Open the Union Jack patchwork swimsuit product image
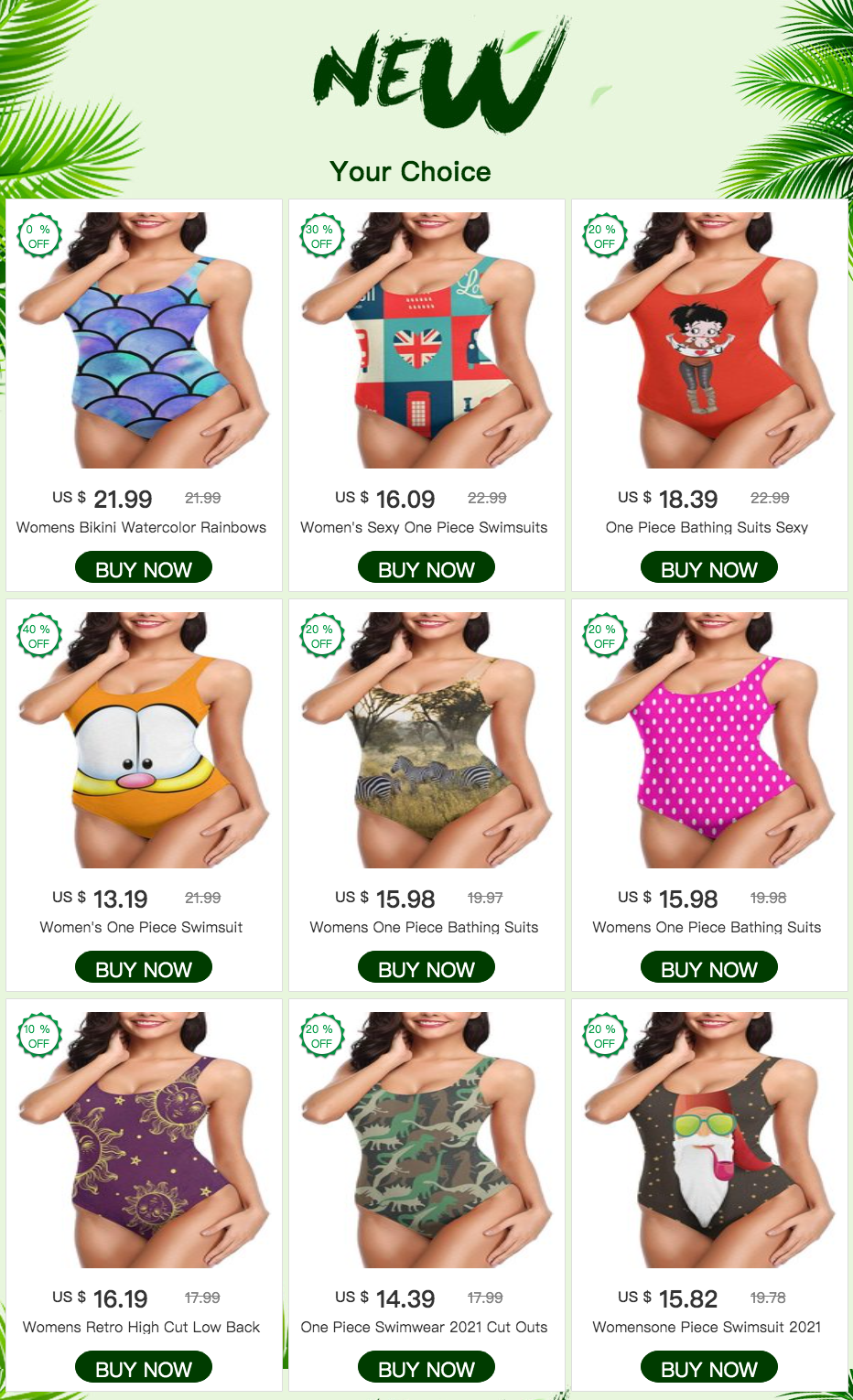This screenshot has height=1400, width=853. pos(426,340)
